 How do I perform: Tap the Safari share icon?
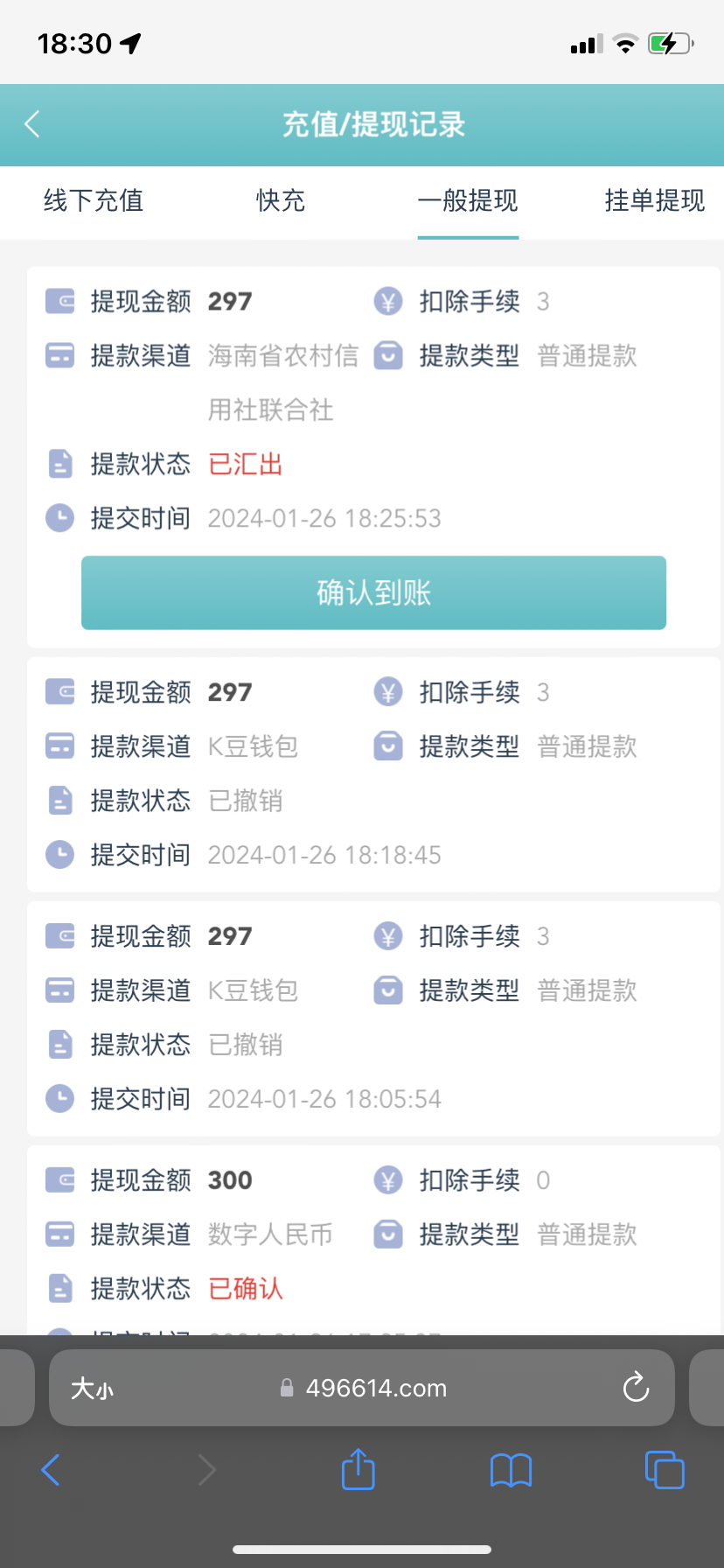[x=358, y=1470]
